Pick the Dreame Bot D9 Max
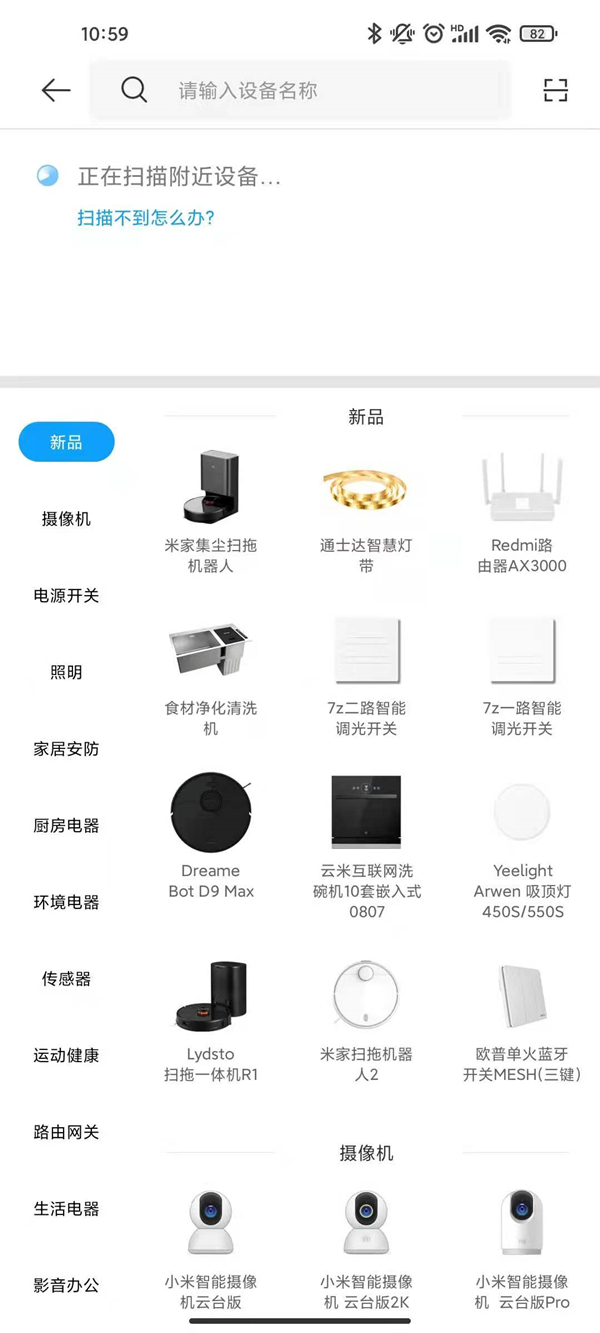This screenshot has width=600, height=1333. point(210,835)
